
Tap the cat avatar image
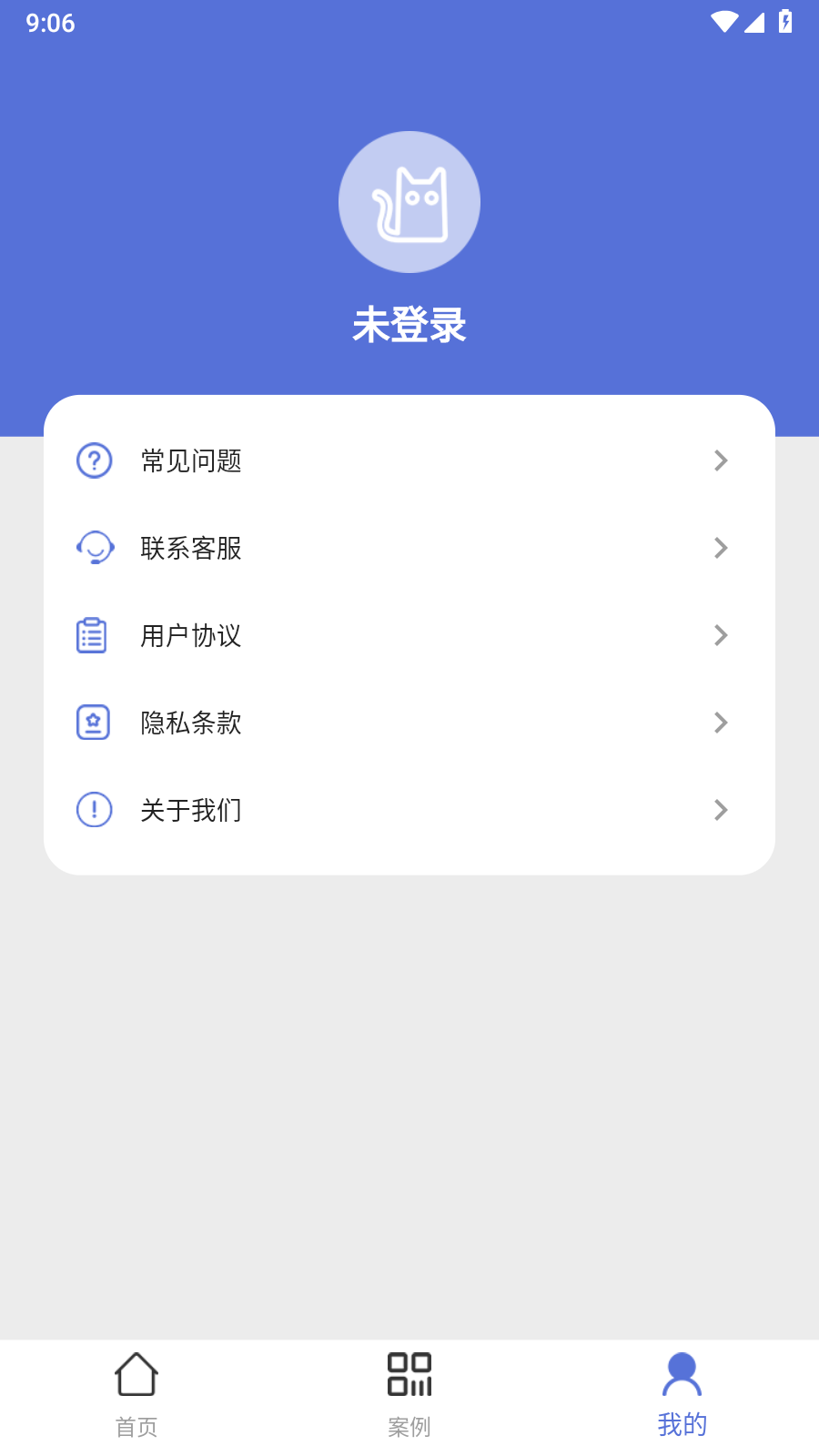(409, 201)
